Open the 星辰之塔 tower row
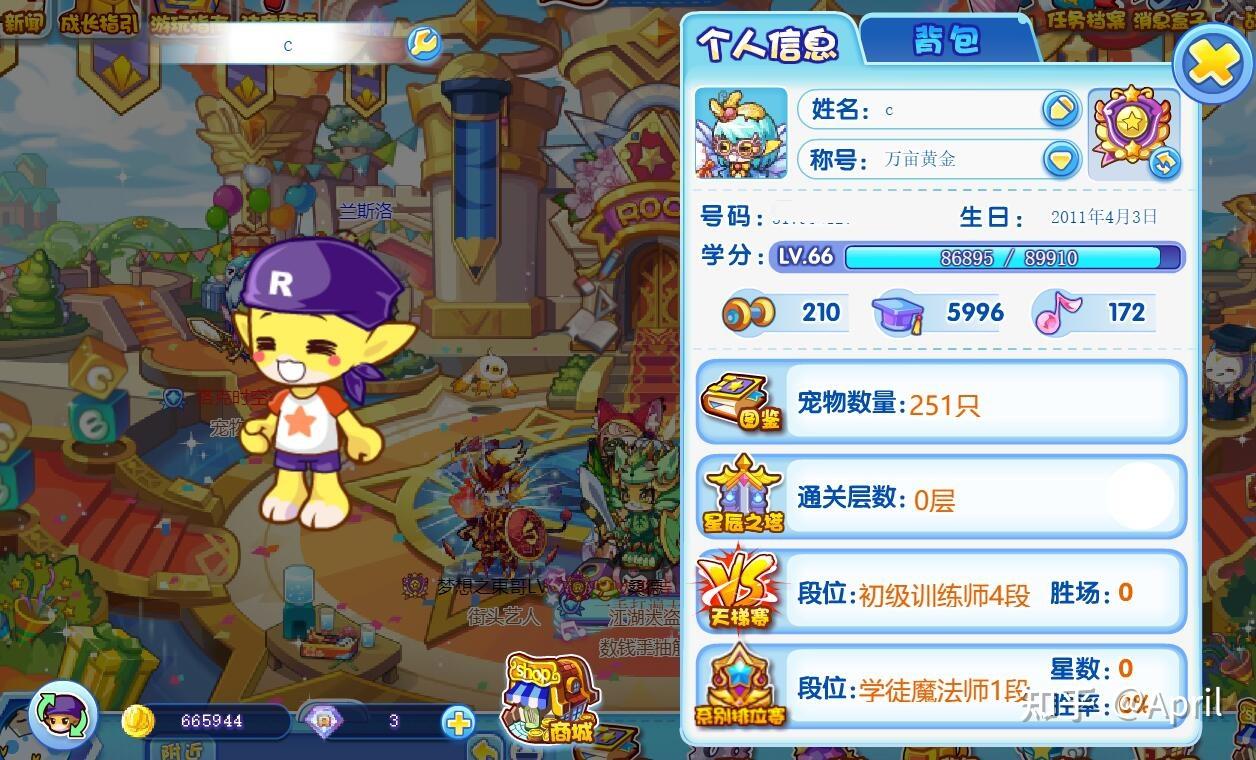The image size is (1256, 760). [941, 497]
